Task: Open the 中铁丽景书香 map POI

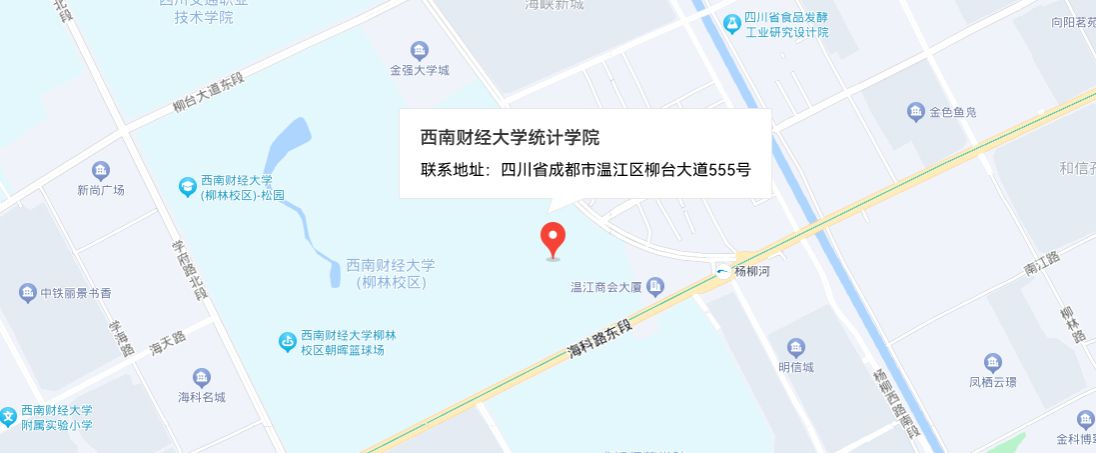Action: tap(28, 293)
